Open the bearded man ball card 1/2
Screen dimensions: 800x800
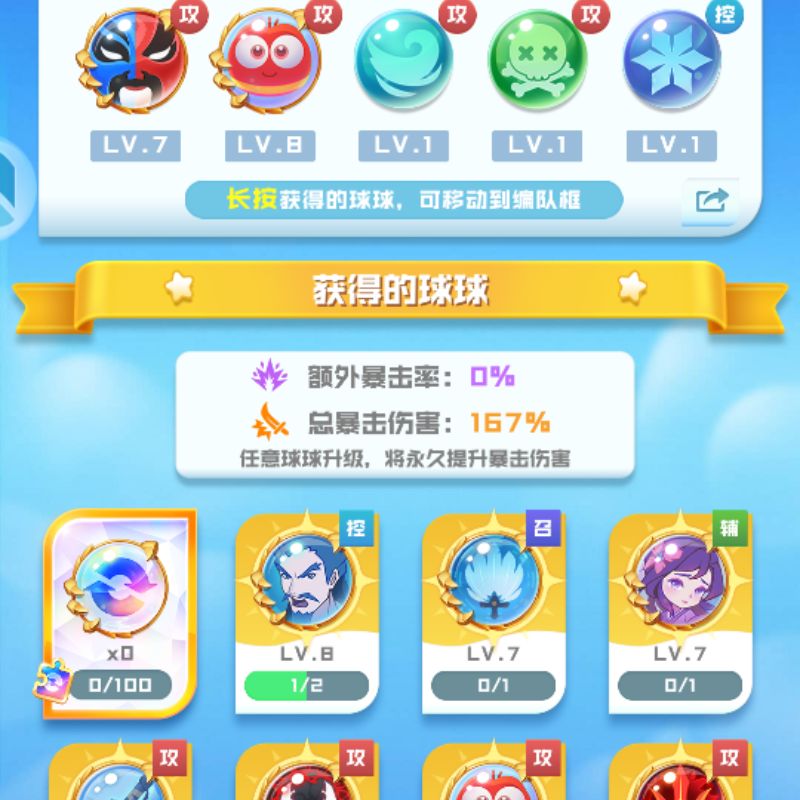coord(307,612)
